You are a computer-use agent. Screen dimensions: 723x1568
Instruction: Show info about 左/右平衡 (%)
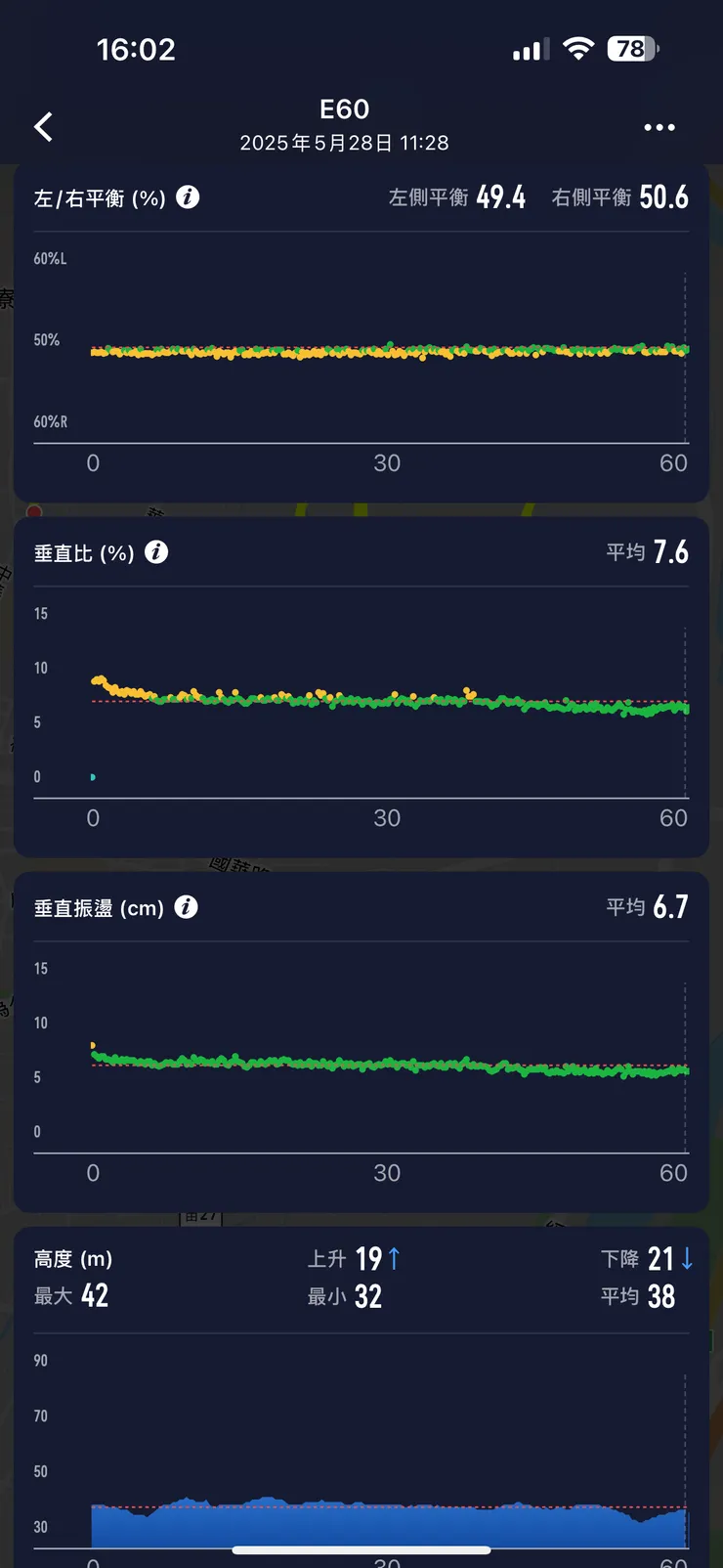pyautogui.click(x=188, y=197)
